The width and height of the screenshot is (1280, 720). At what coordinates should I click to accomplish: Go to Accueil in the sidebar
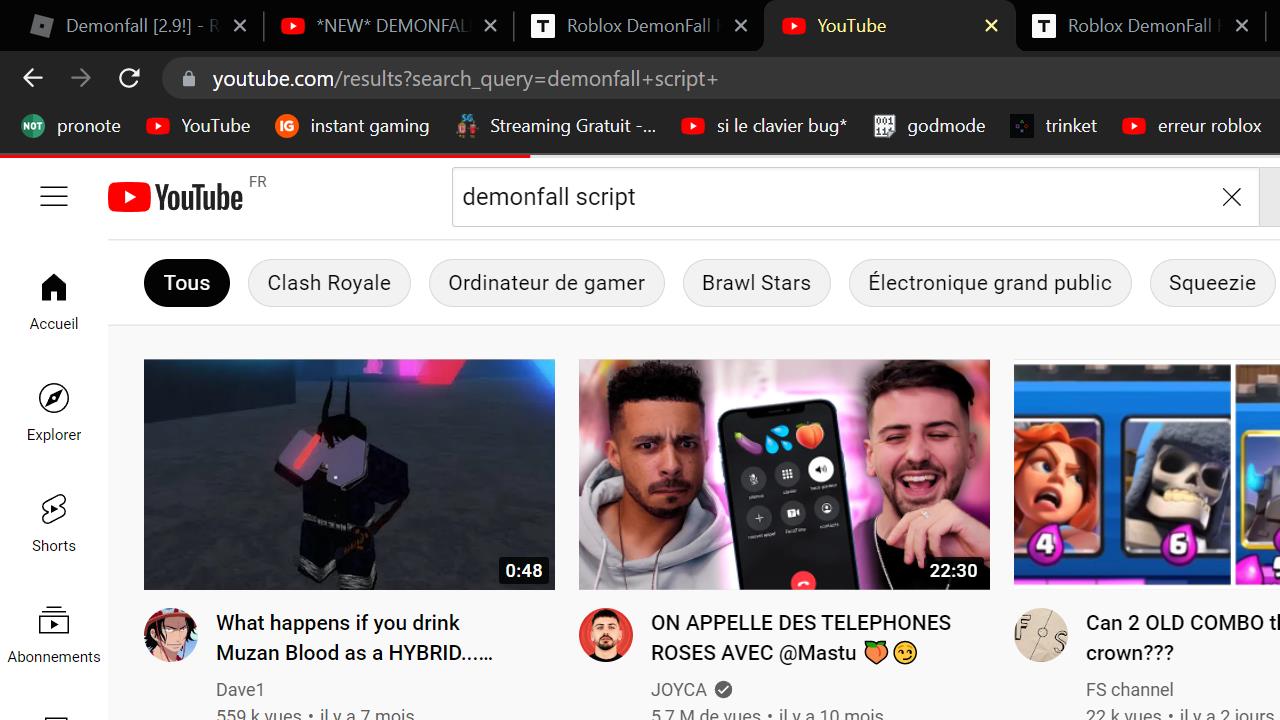[x=54, y=301]
